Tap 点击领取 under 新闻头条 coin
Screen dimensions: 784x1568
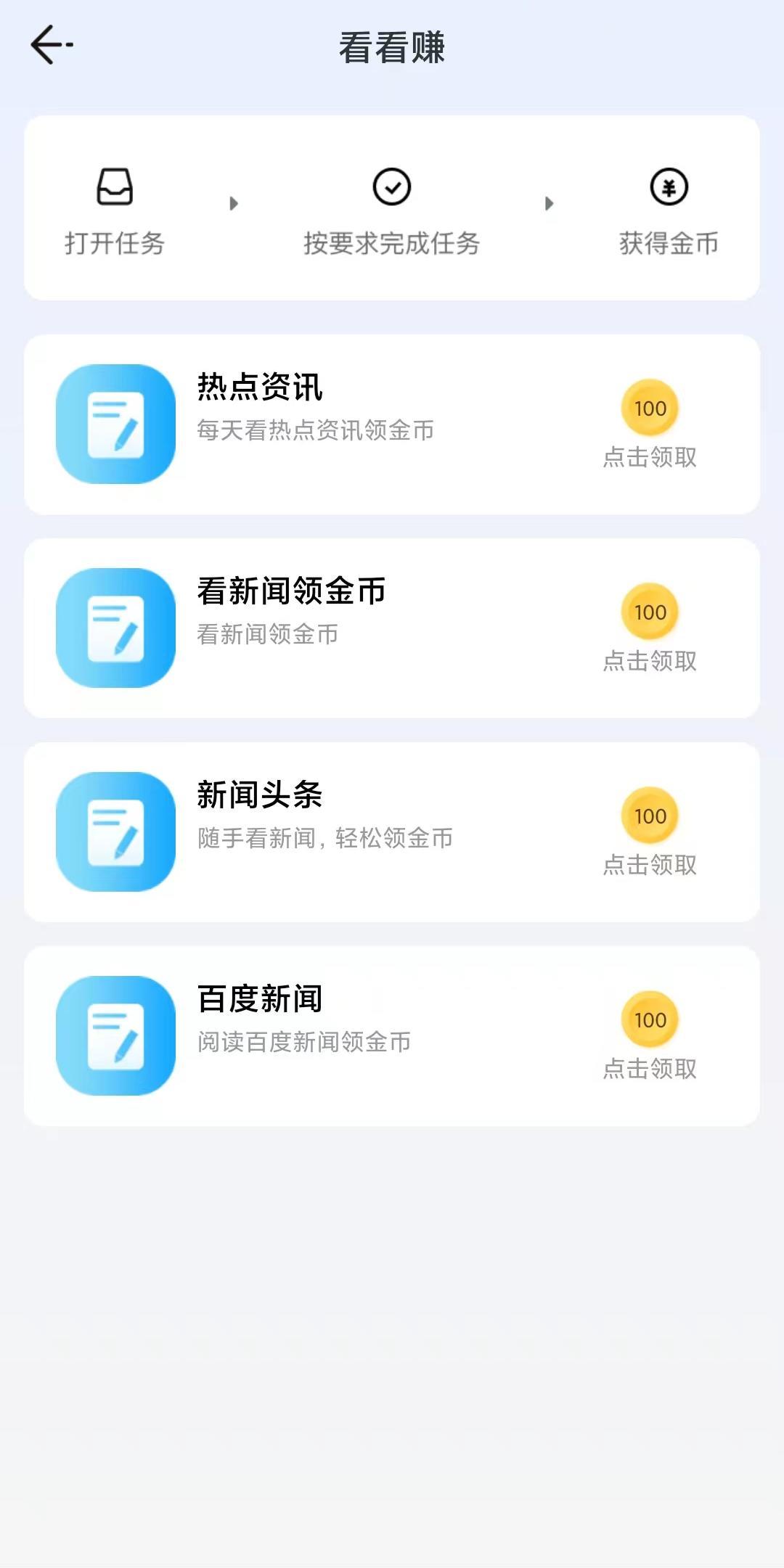(651, 865)
